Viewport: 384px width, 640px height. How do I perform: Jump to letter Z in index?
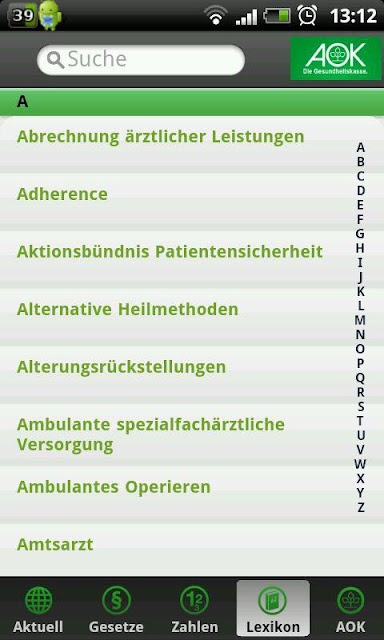360,507
